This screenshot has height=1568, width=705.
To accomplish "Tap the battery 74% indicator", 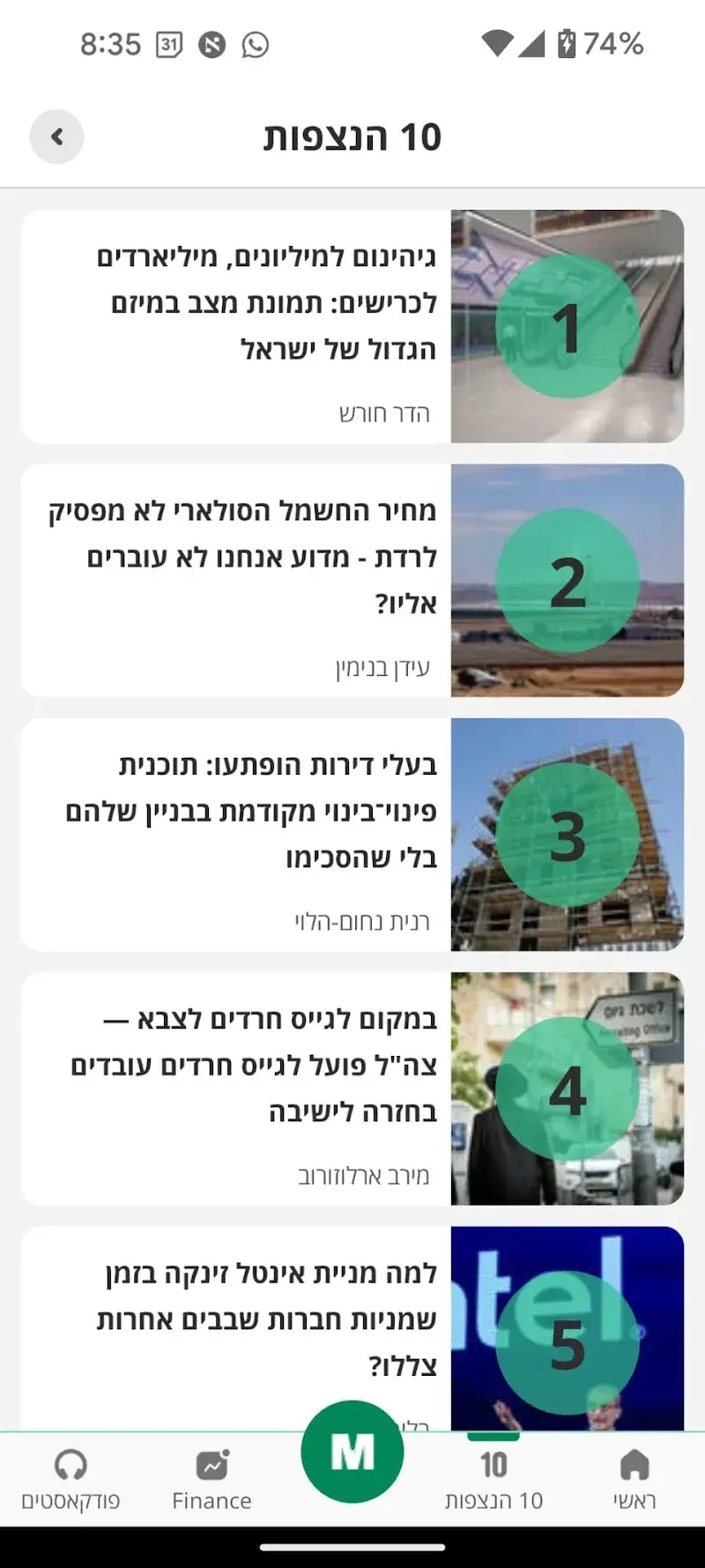I will [x=606, y=43].
